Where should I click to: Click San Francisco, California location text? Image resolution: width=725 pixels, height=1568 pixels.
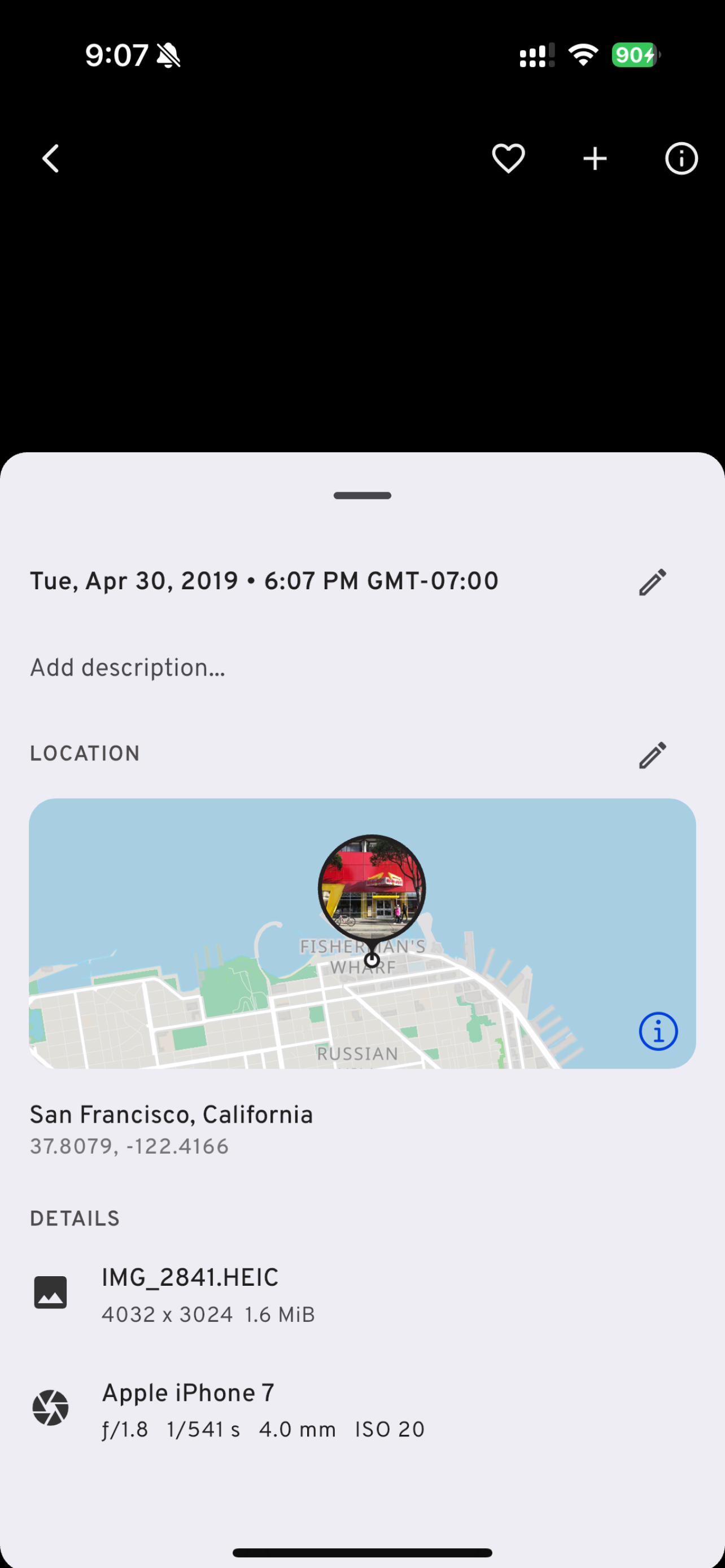click(x=171, y=1115)
